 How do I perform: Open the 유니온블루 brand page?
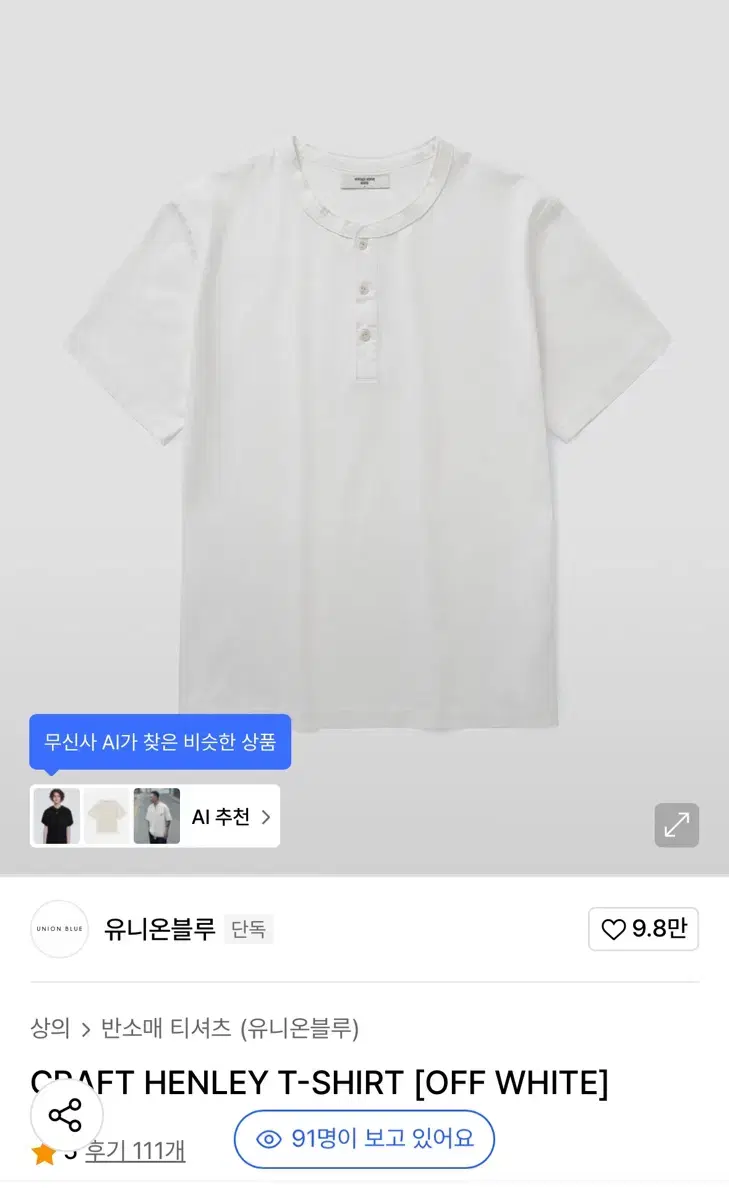(x=159, y=929)
